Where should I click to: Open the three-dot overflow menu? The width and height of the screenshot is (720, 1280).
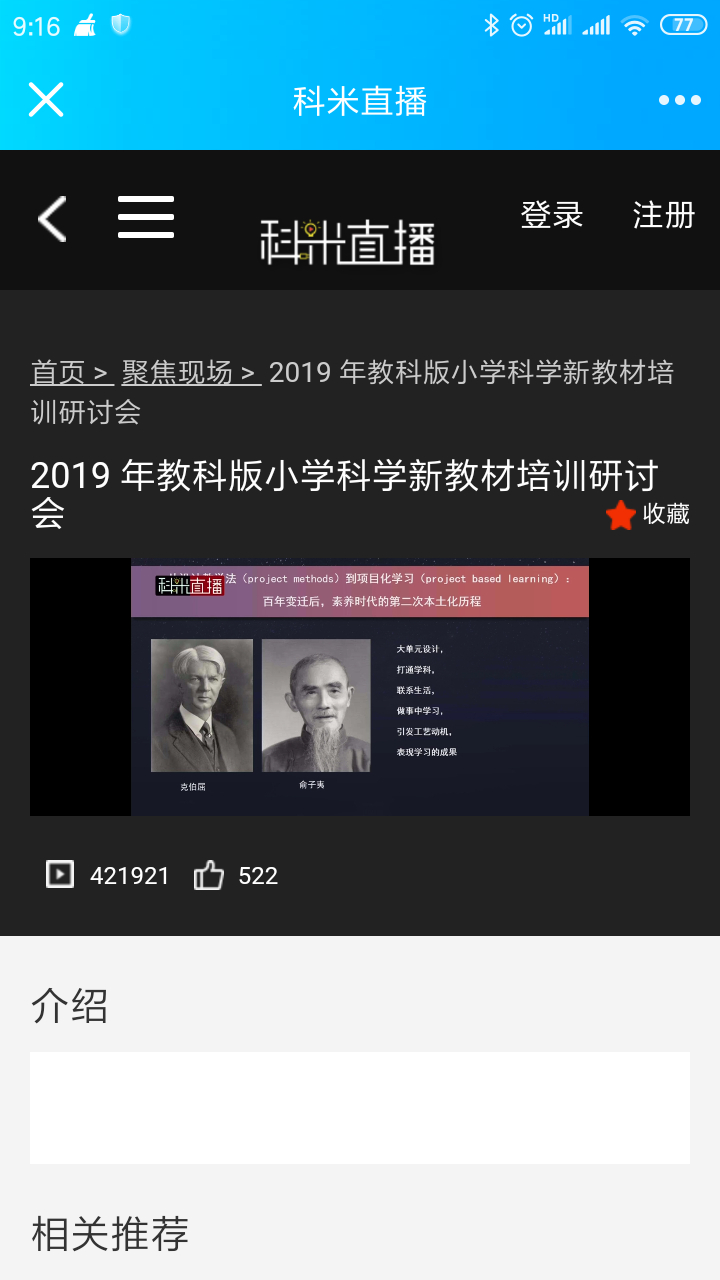coord(679,100)
